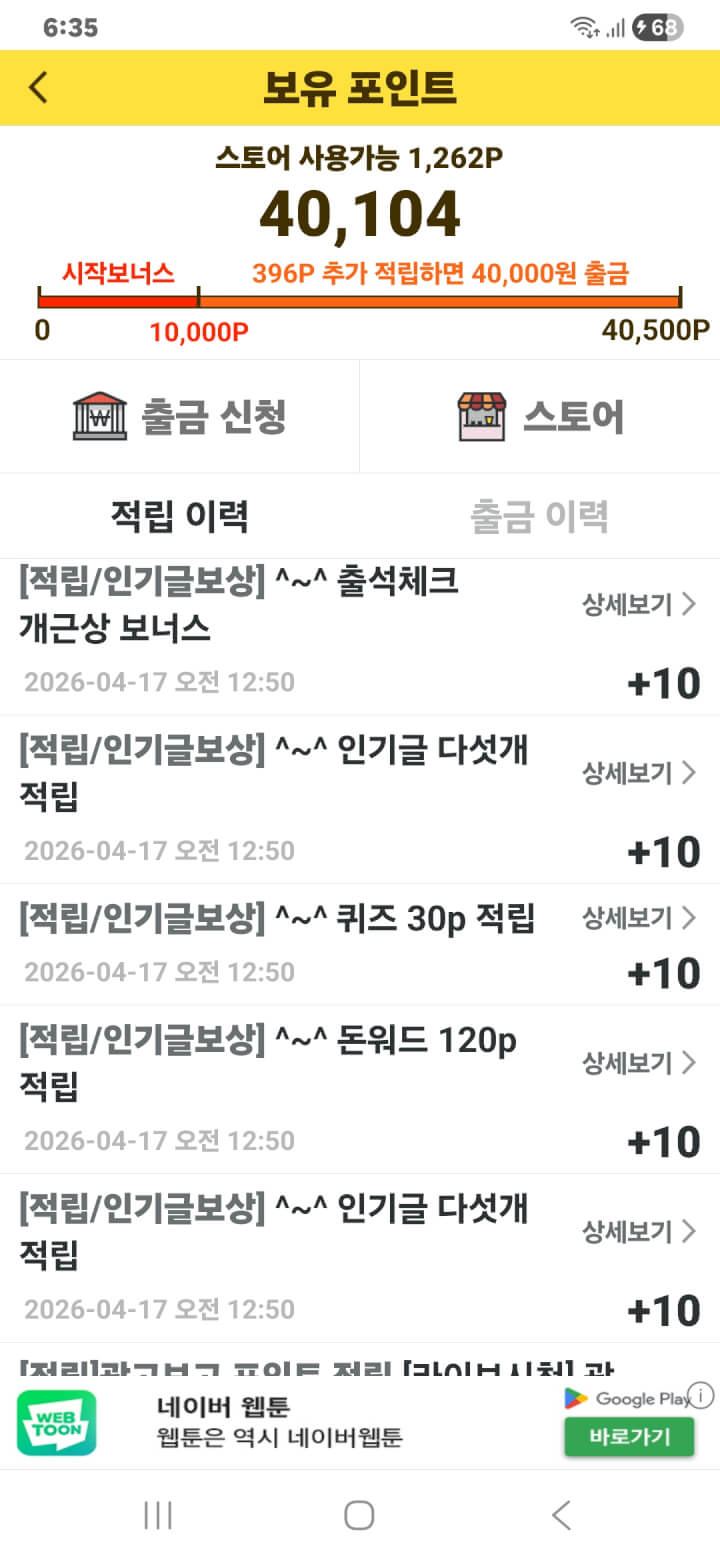Tap 바로가기 on the 네이버 웹툰 ad

pos(629,1438)
